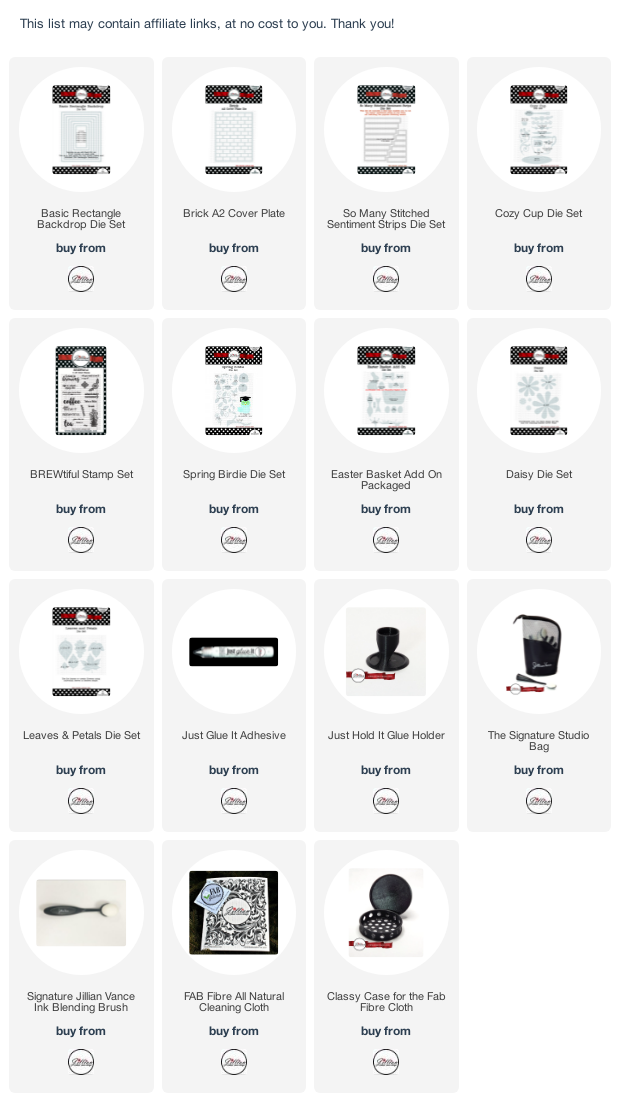Image resolution: width=620 pixels, height=1114 pixels.
Task: Tap the store logo under FAB Fibre Cleaning Cloth
Action: tap(234, 1062)
